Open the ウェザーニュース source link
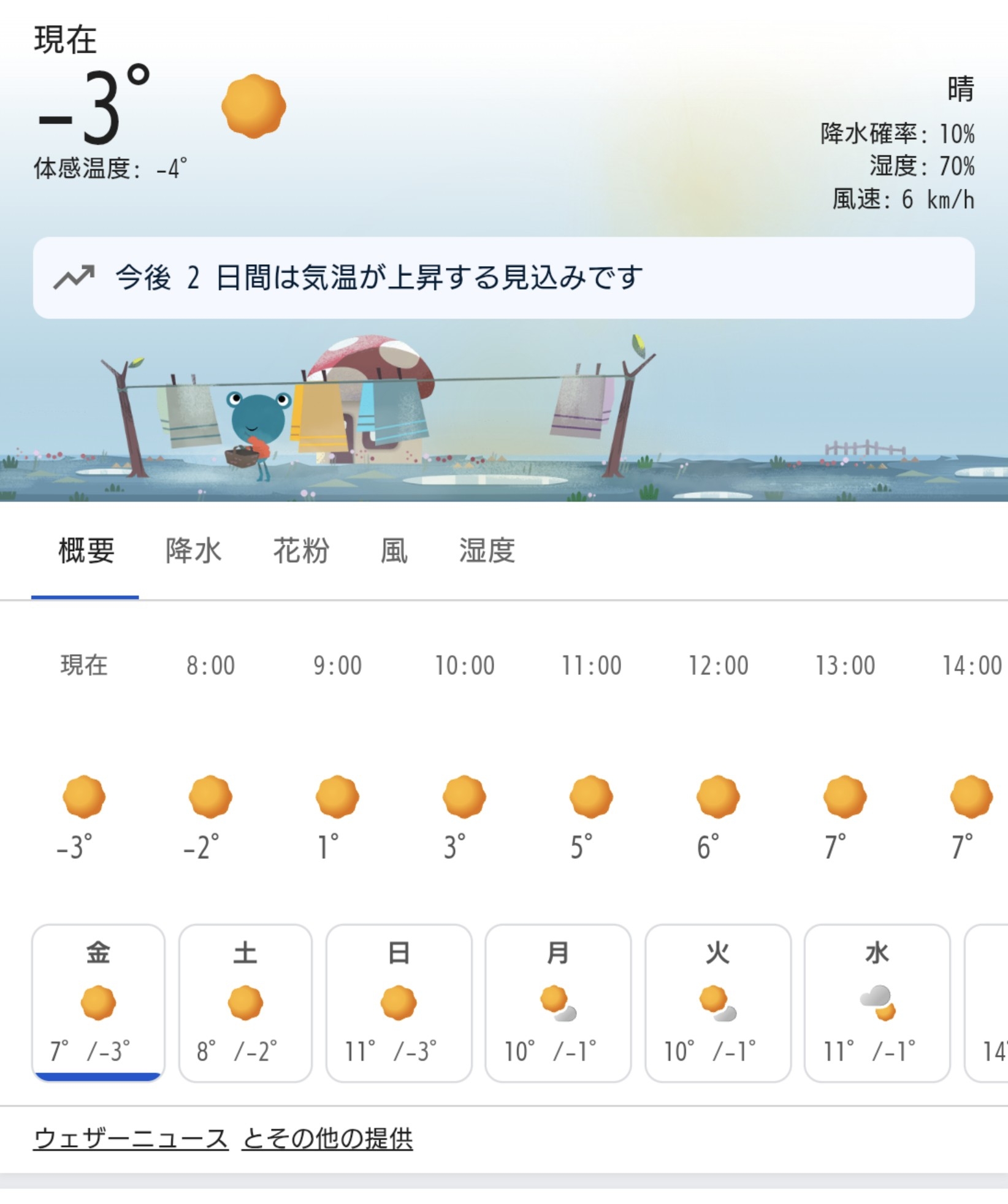 click(x=131, y=1139)
